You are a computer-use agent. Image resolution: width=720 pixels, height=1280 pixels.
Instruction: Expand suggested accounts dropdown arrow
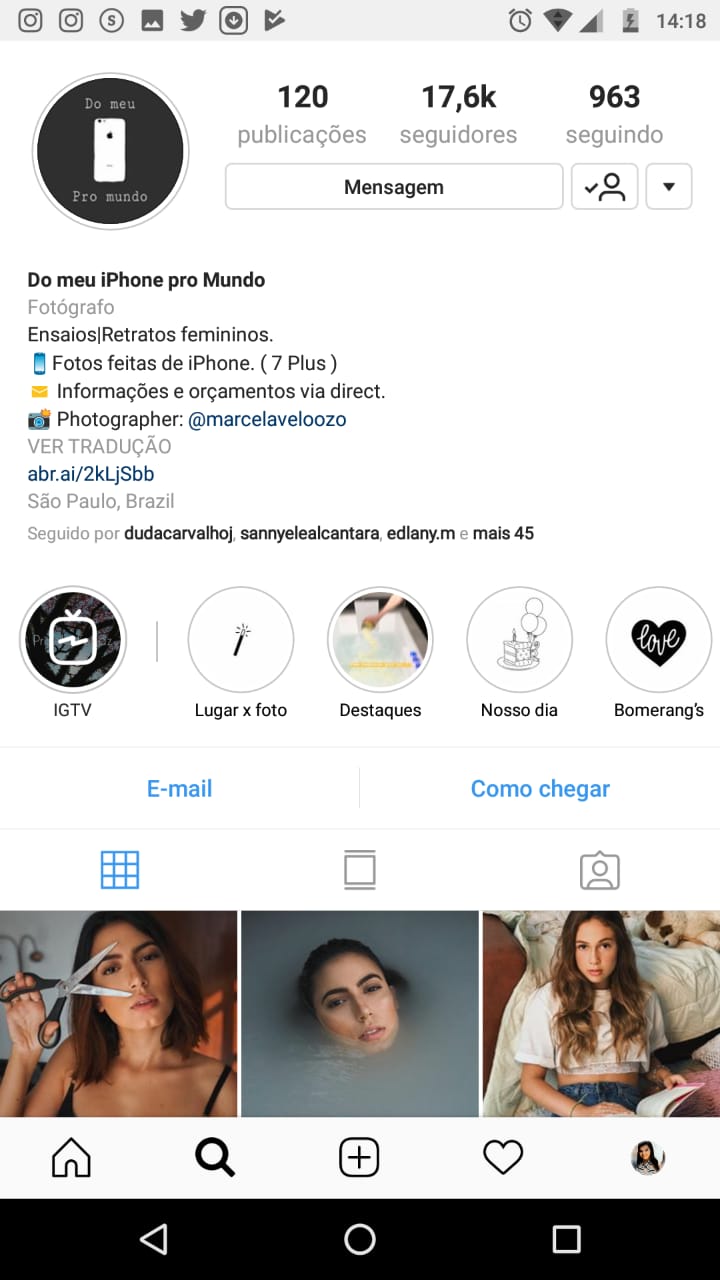pos(669,187)
